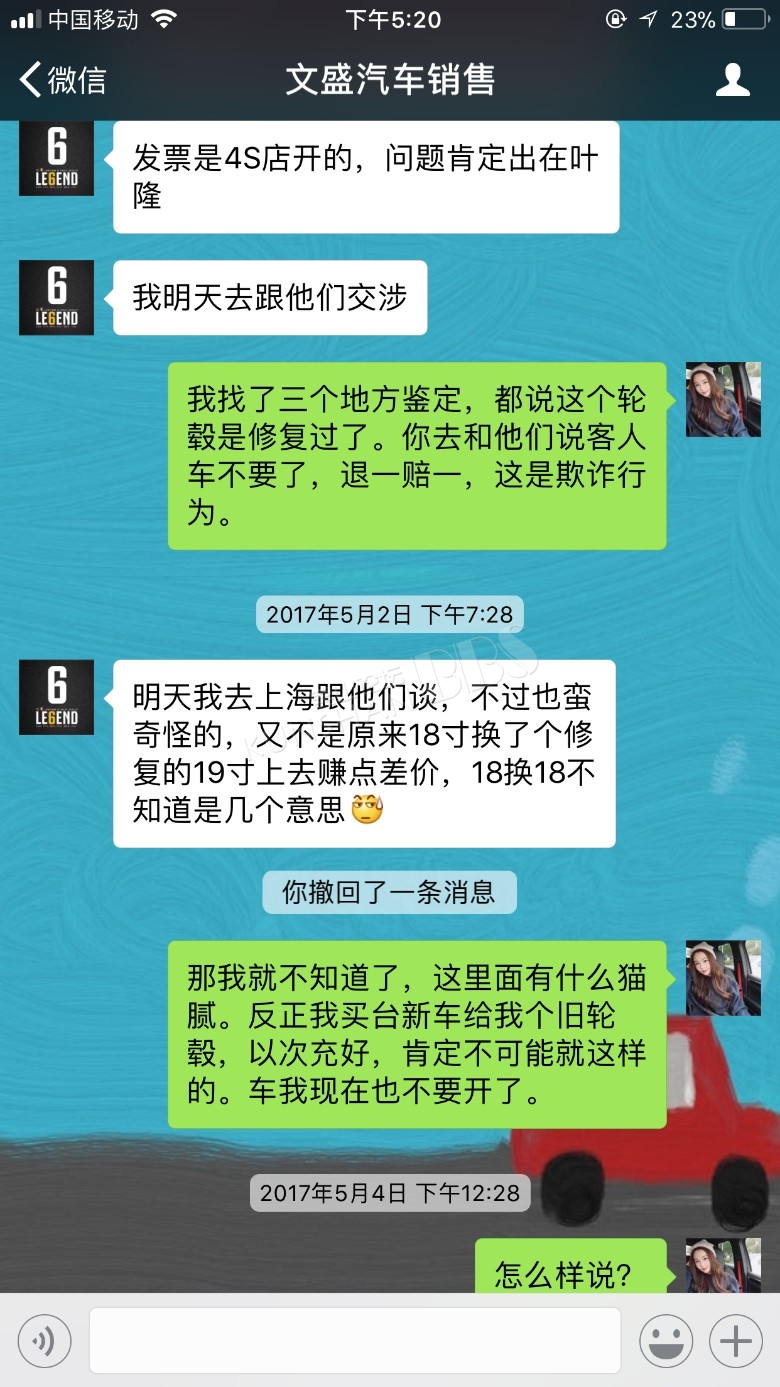Open the emoji sticker panel
The image size is (780, 1387).
coord(665,1341)
